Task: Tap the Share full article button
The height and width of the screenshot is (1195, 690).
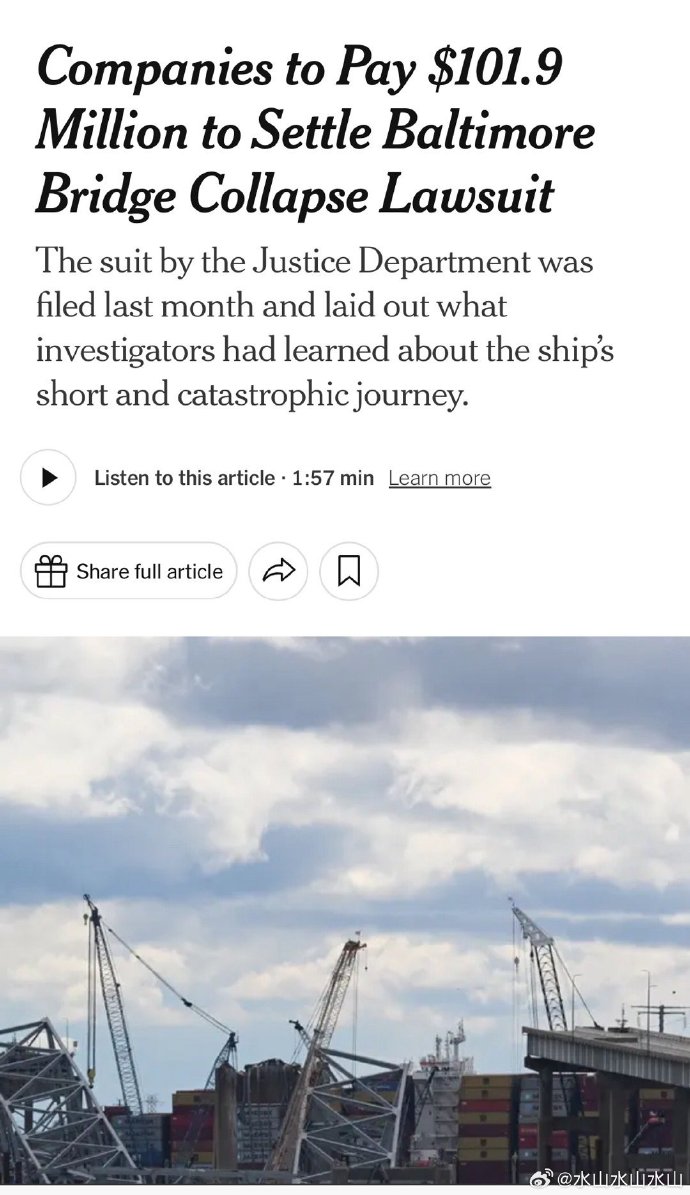Action: pyautogui.click(x=129, y=571)
